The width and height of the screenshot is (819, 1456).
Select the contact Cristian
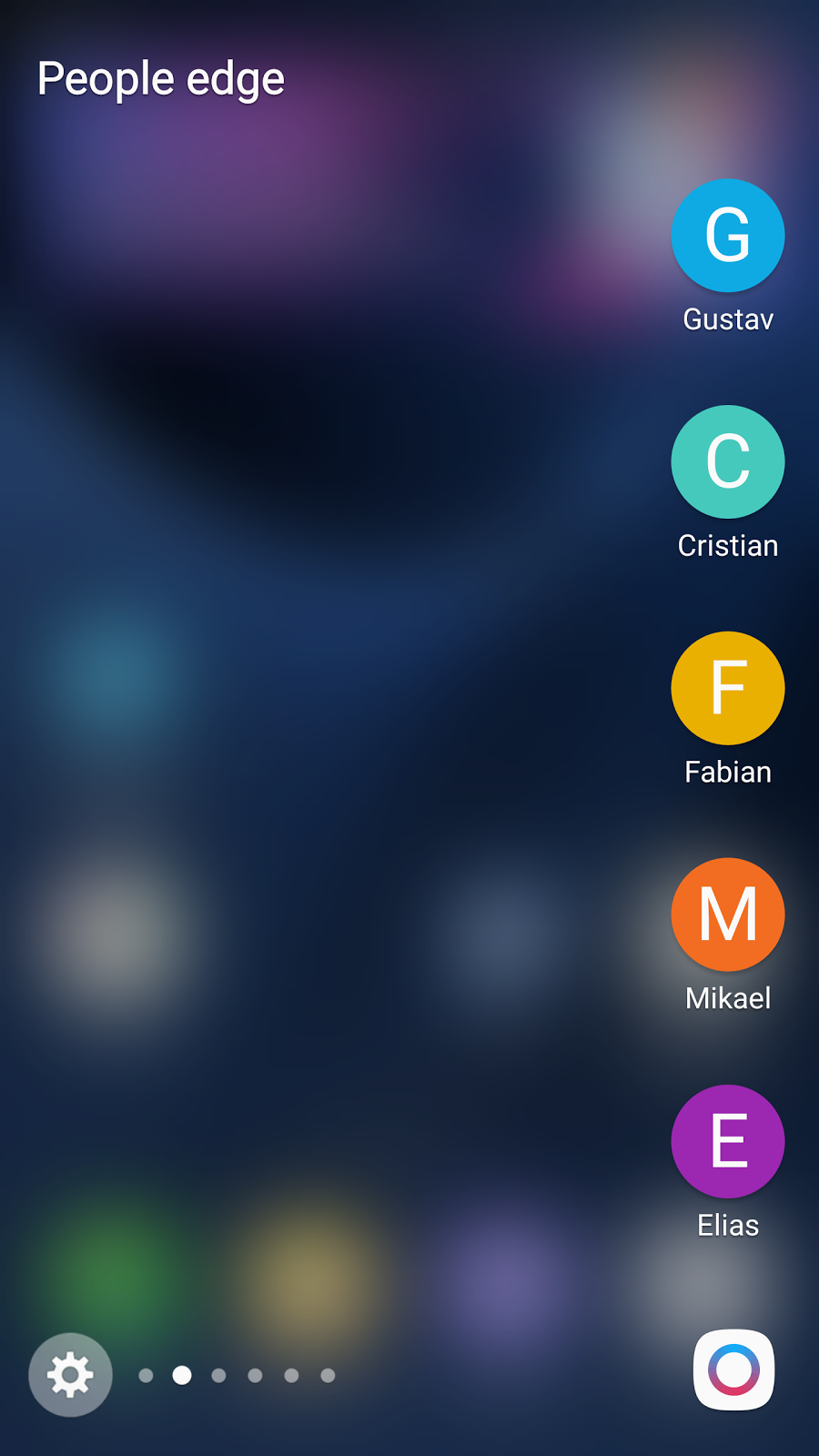coord(728,461)
